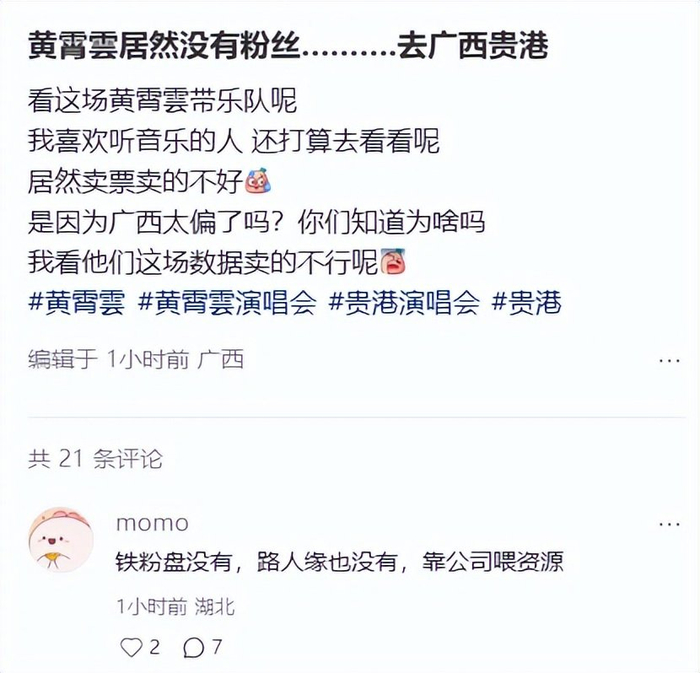Open options menu for momo's comment
The height and width of the screenshot is (673, 700).
[x=668, y=524]
